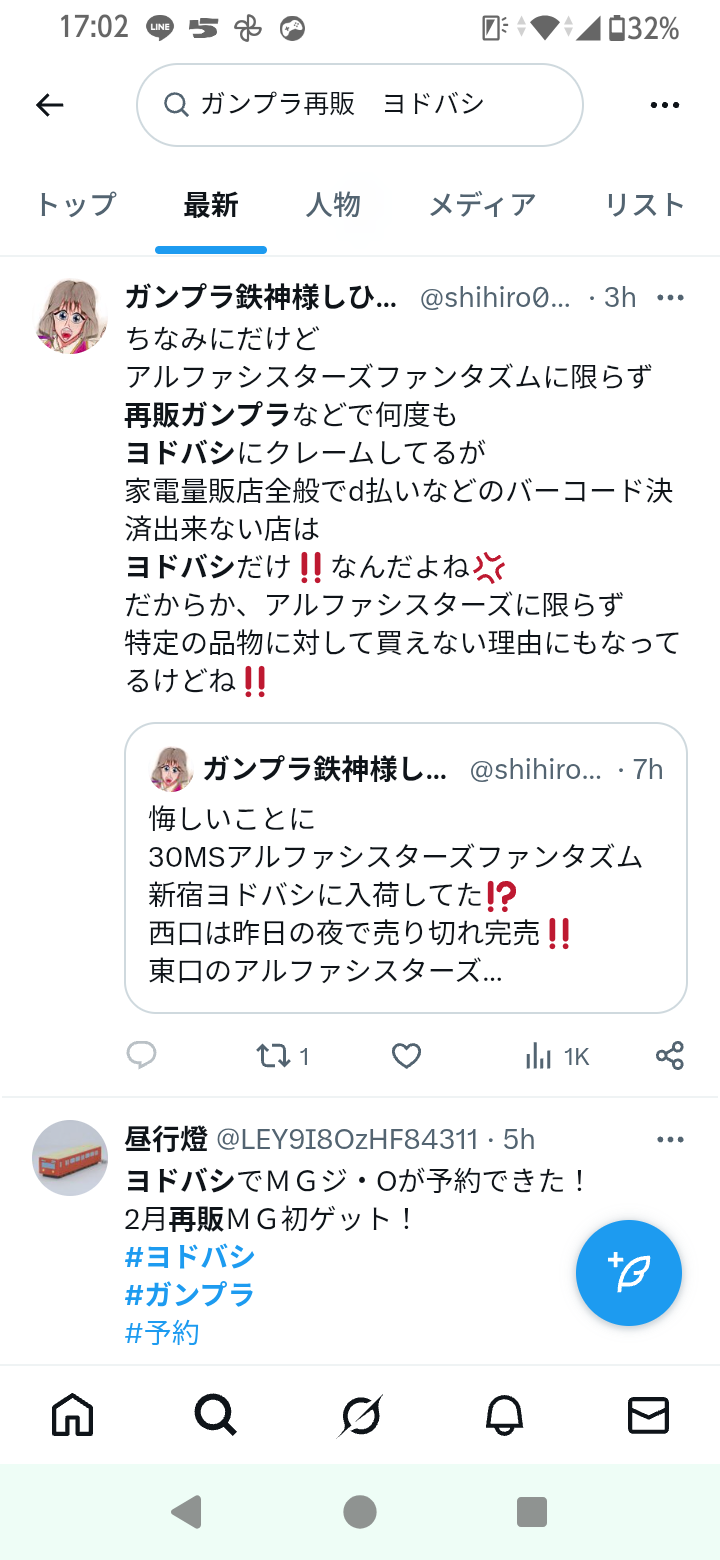
Task: Tap the ガンプラ再販 ヨドバシ search field
Action: pyautogui.click(x=360, y=105)
